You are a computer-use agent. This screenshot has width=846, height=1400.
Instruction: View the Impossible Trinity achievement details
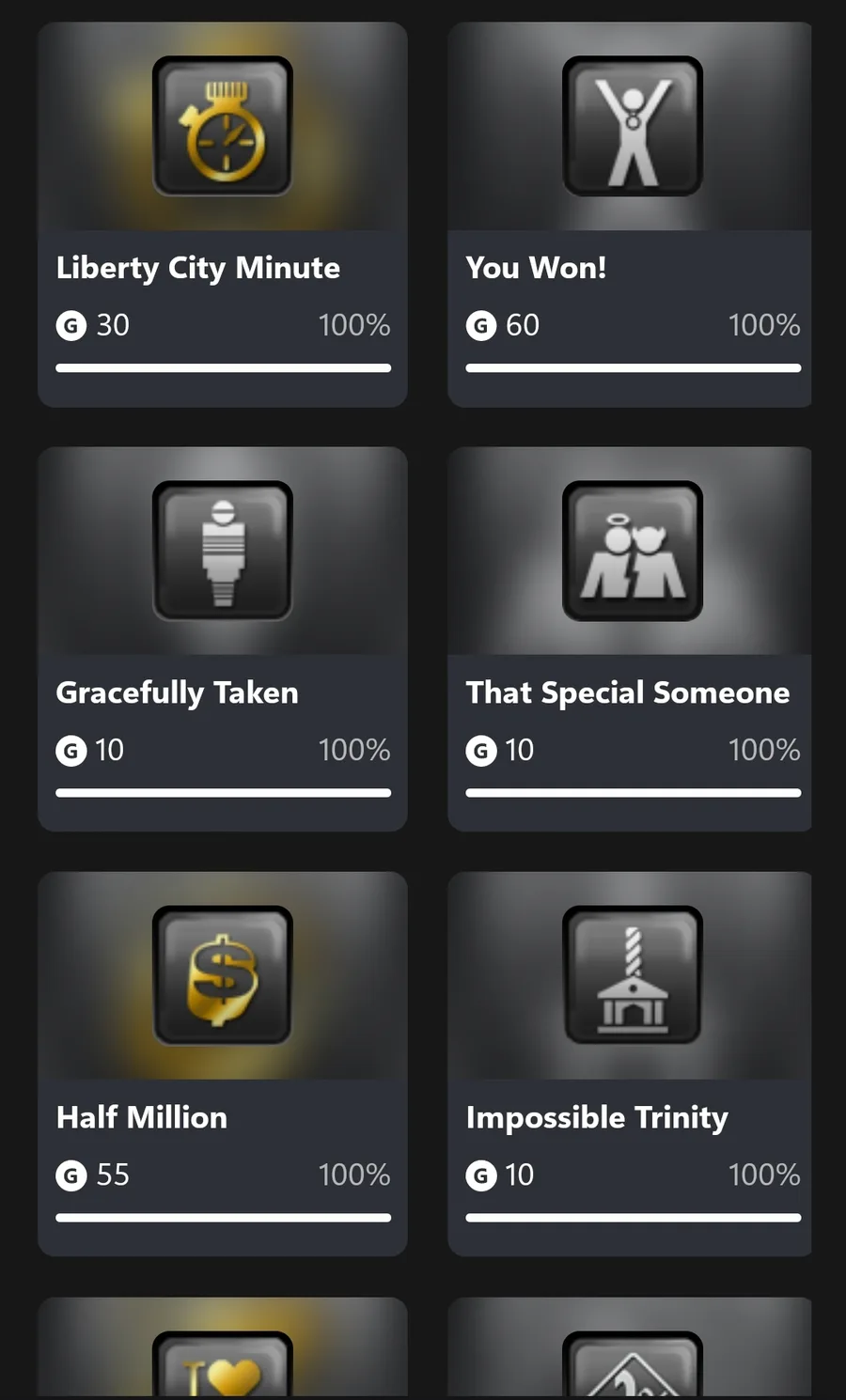pos(630,1064)
